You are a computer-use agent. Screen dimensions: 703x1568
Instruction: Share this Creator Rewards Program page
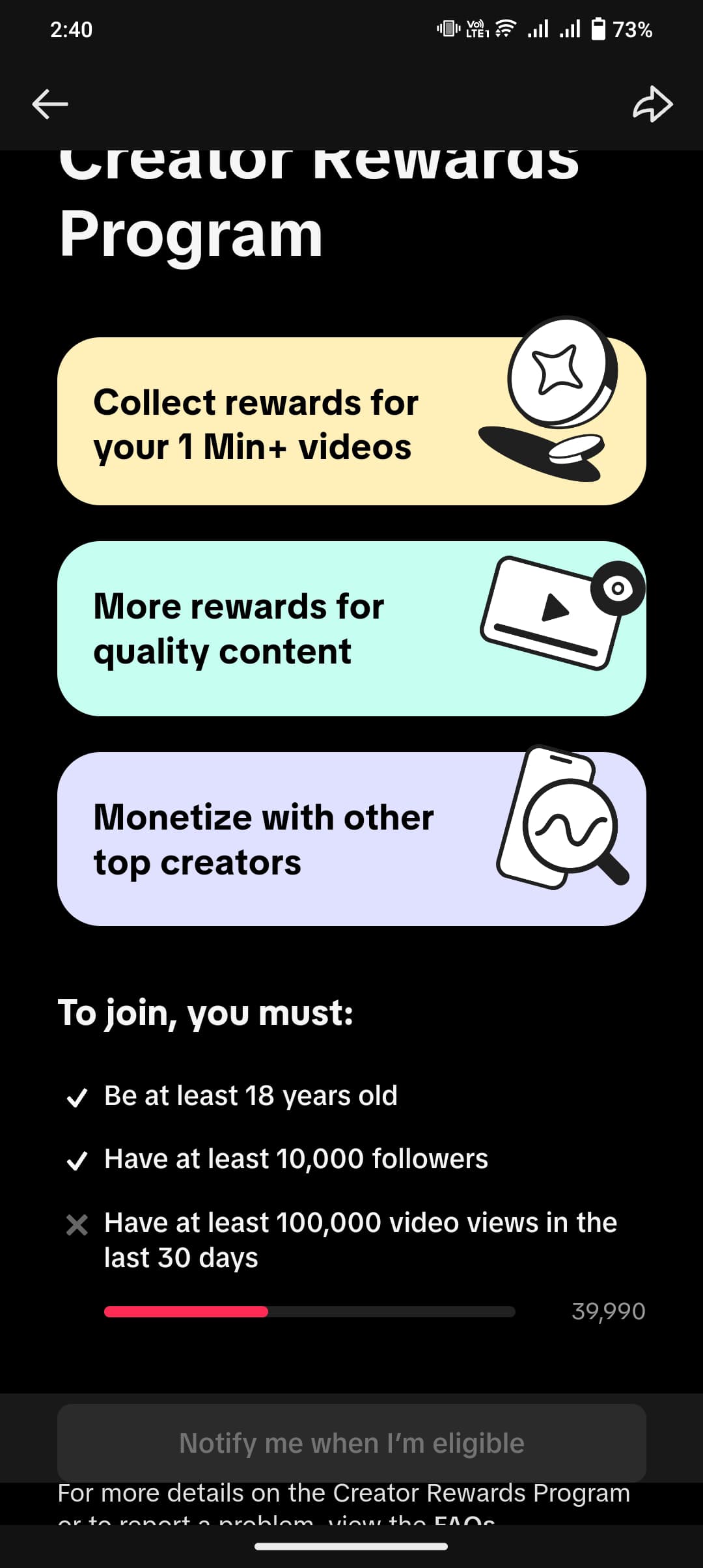click(652, 104)
